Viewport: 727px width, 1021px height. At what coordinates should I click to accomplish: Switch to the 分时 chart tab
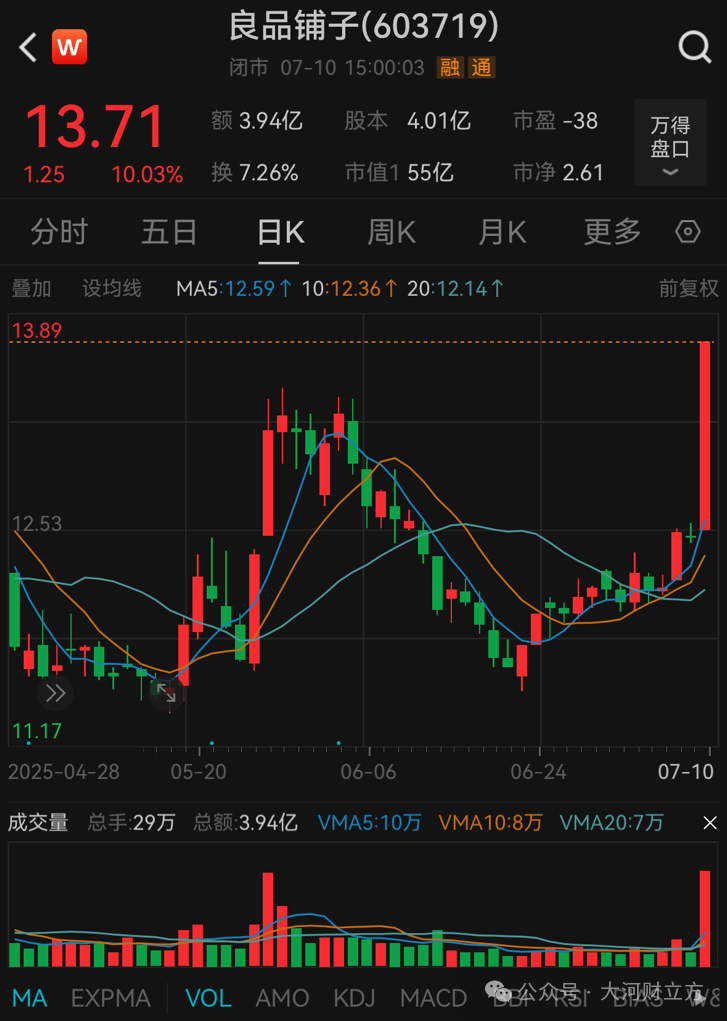(59, 232)
